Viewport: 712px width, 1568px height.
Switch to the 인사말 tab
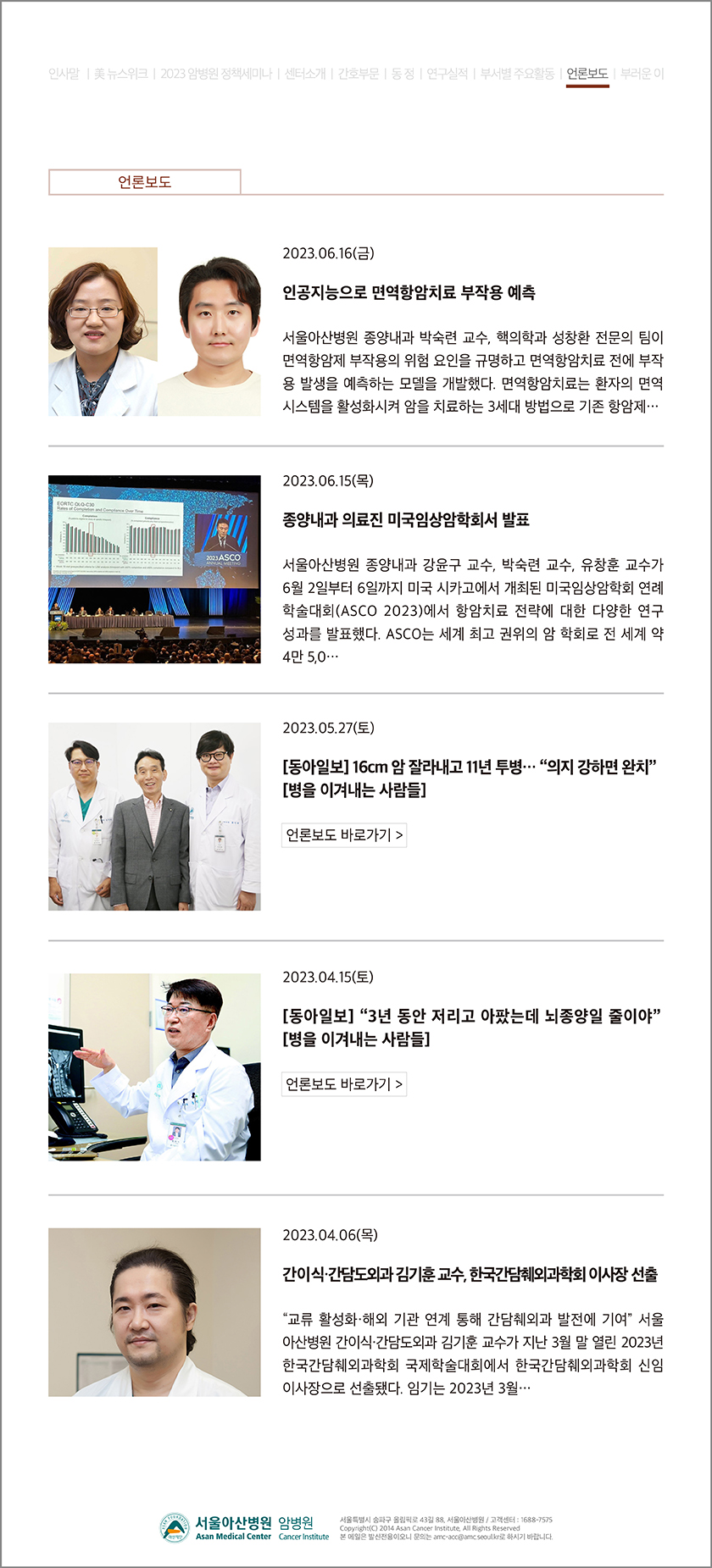point(64,74)
